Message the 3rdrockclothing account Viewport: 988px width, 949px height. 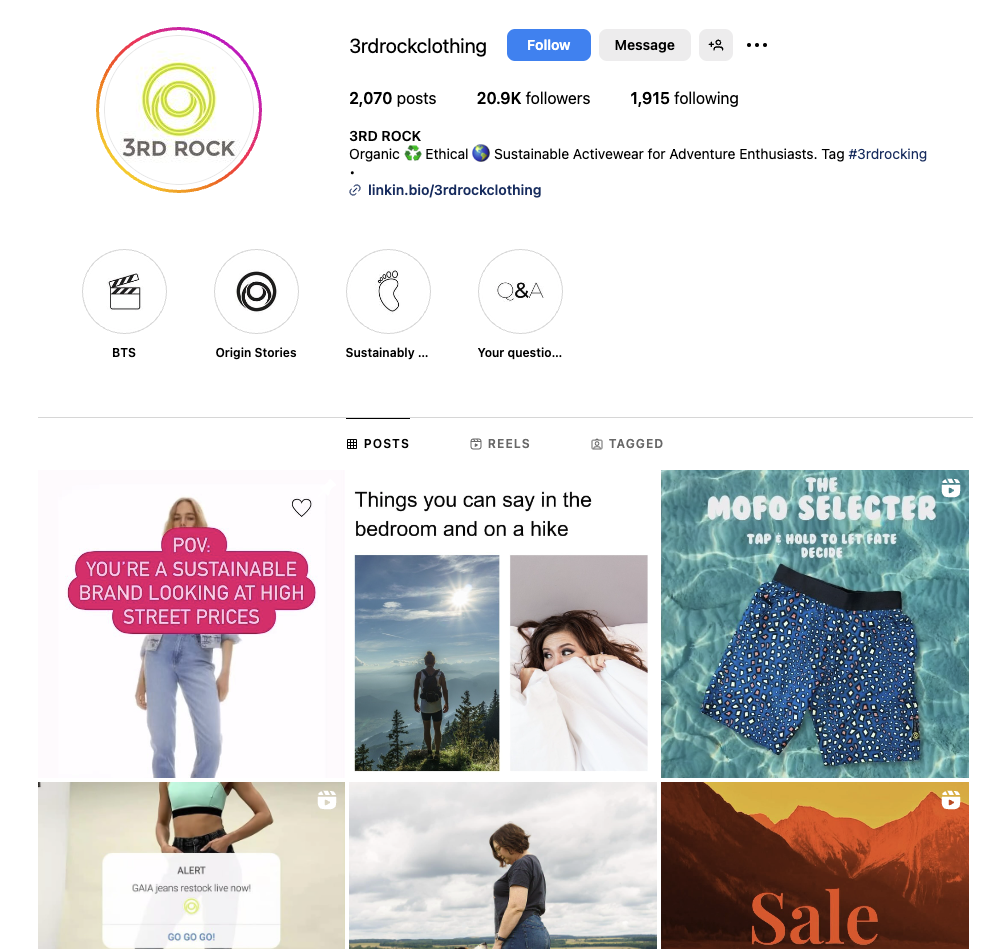click(644, 45)
